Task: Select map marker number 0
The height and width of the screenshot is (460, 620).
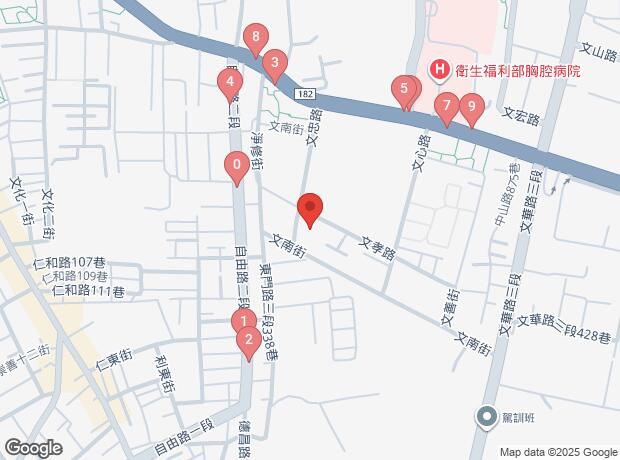Action: click(x=237, y=168)
